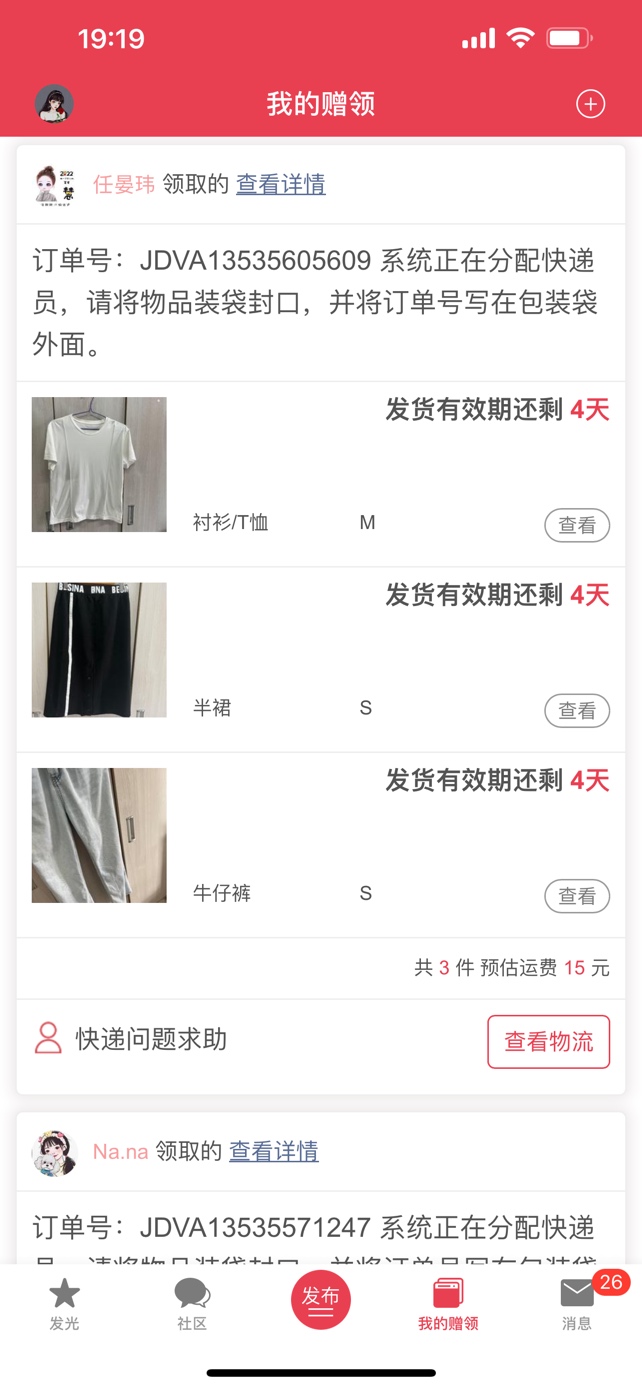Tap Na.na's avatar in the order card
The width and height of the screenshot is (642, 1389).
click(x=54, y=1152)
